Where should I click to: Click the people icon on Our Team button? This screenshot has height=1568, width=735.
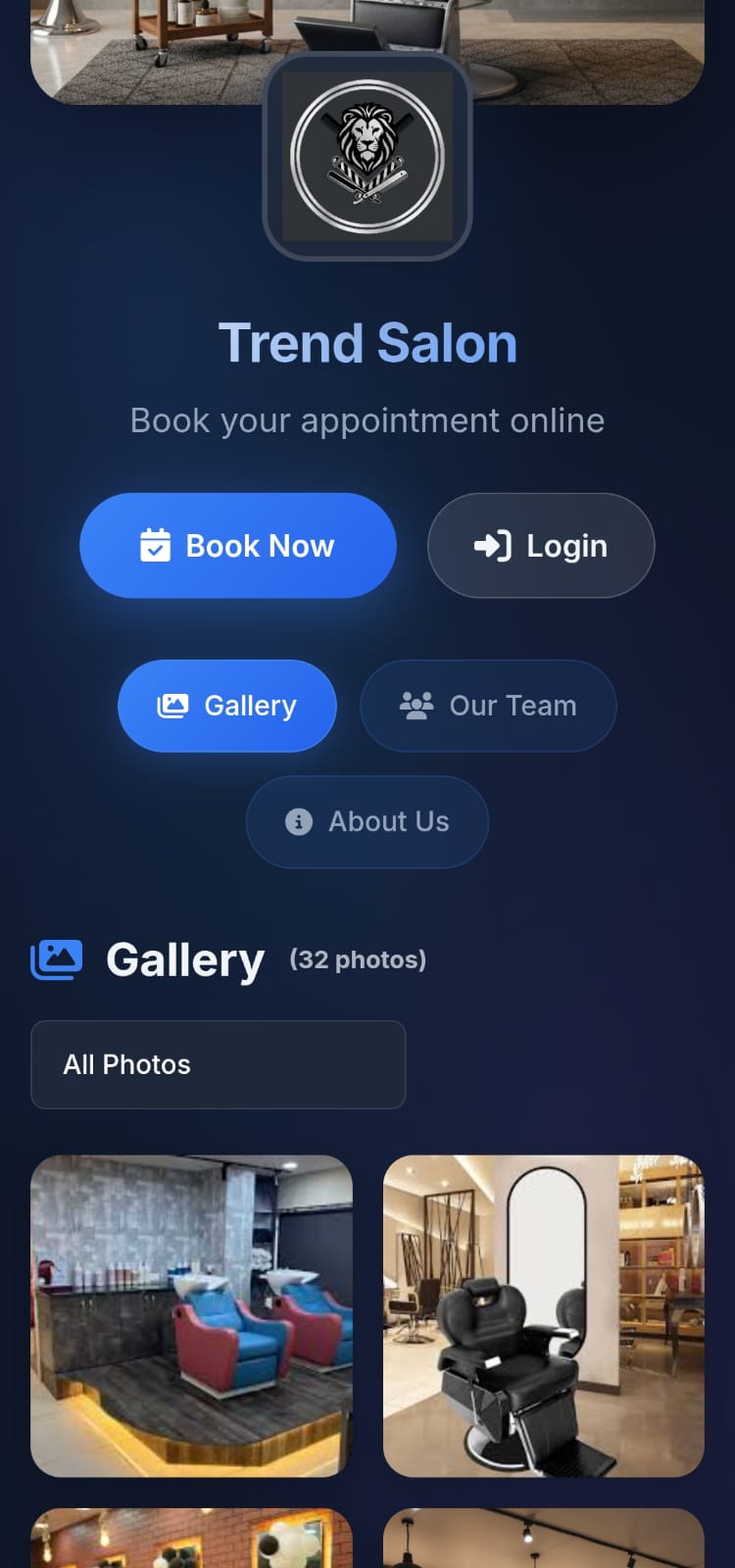point(416,704)
